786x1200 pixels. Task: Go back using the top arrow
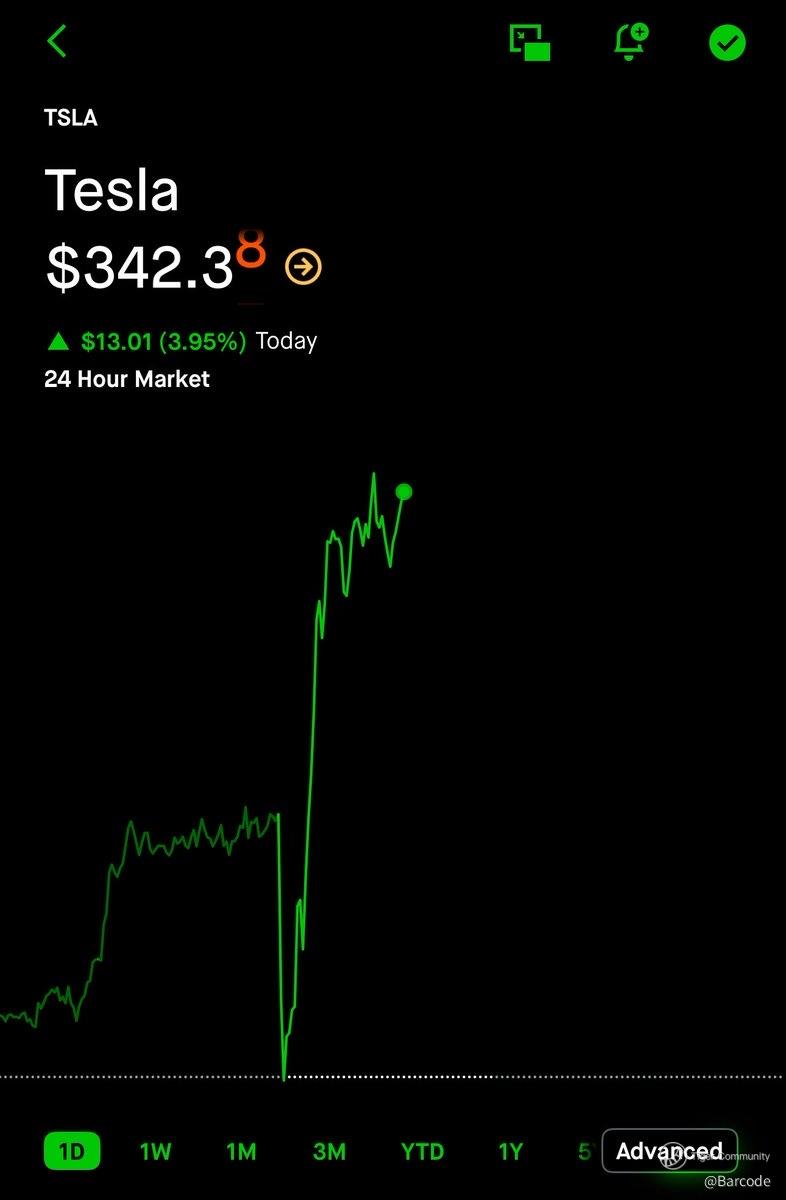coord(57,42)
